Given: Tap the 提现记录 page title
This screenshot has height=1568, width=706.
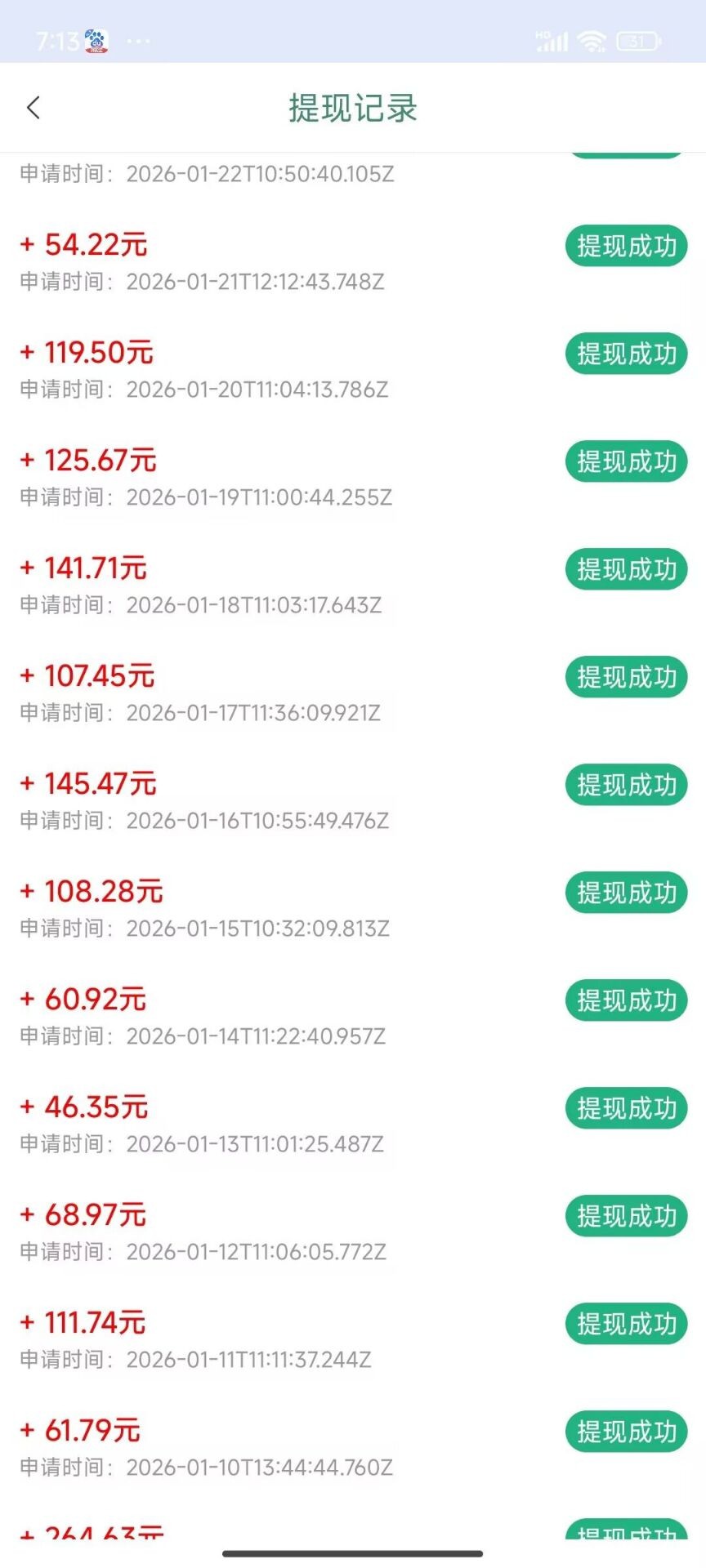Looking at the screenshot, I should (x=351, y=107).
